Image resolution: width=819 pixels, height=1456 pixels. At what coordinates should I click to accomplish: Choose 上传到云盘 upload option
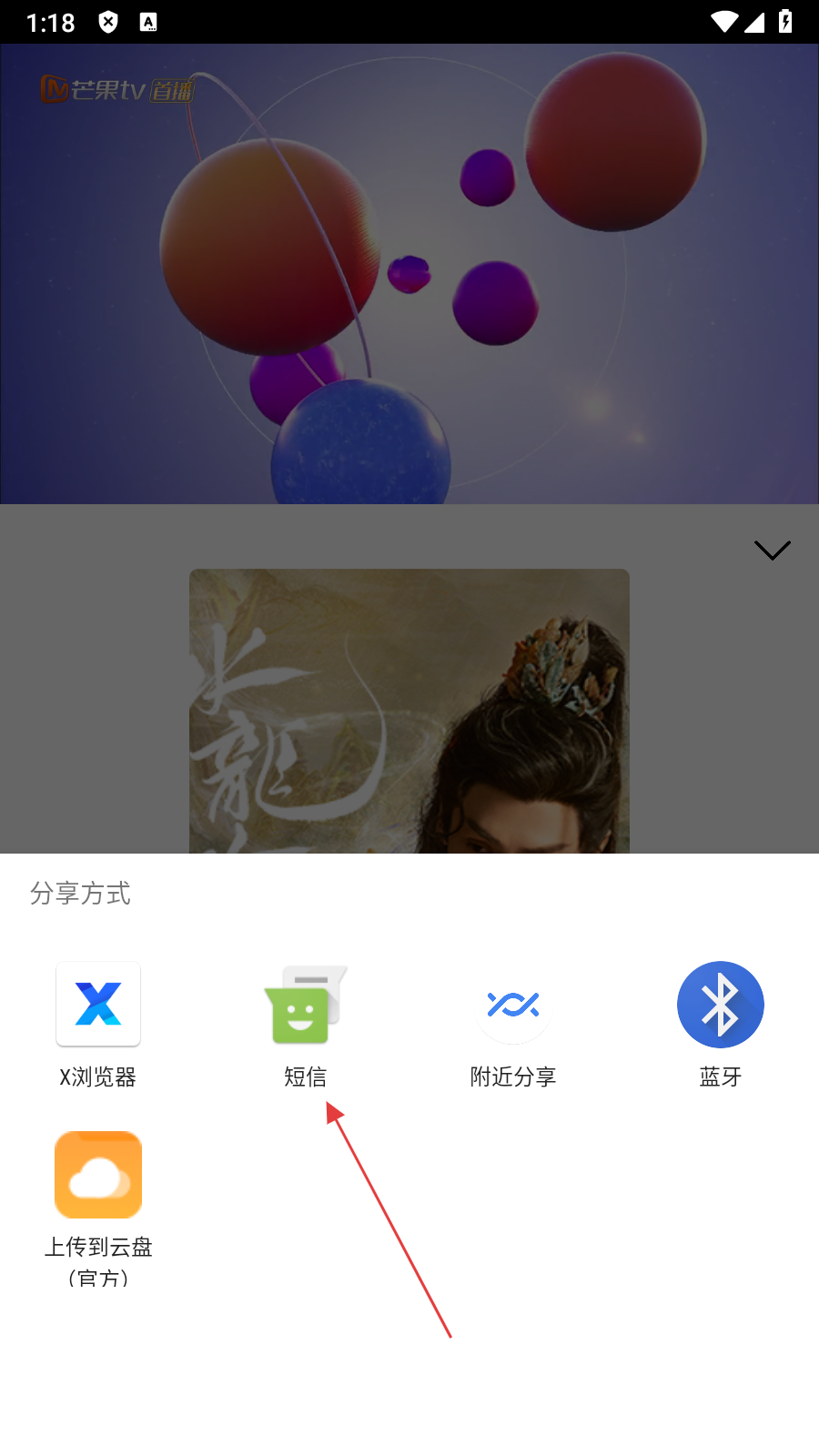pos(98,1175)
